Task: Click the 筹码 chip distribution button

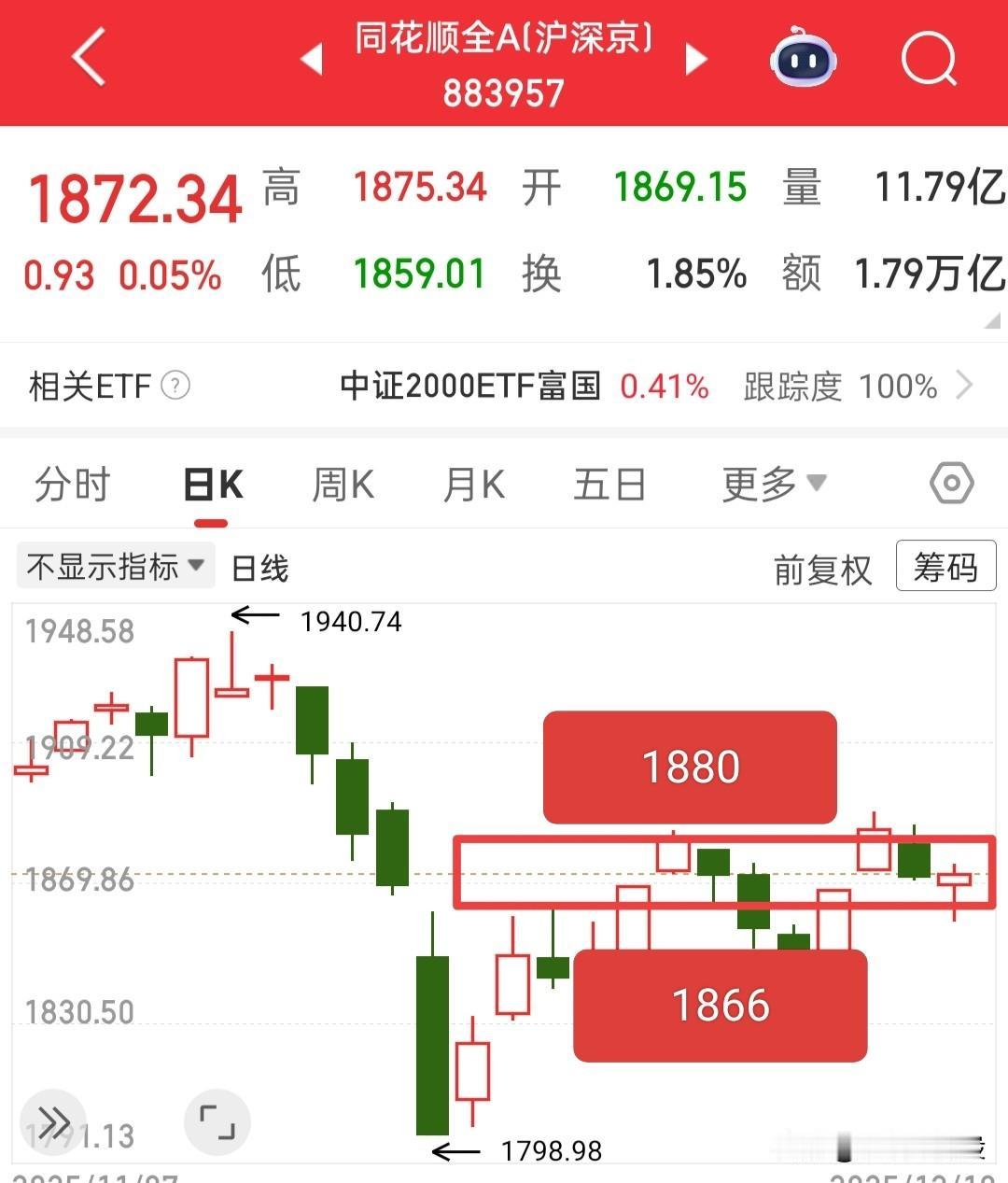Action: coord(945,566)
